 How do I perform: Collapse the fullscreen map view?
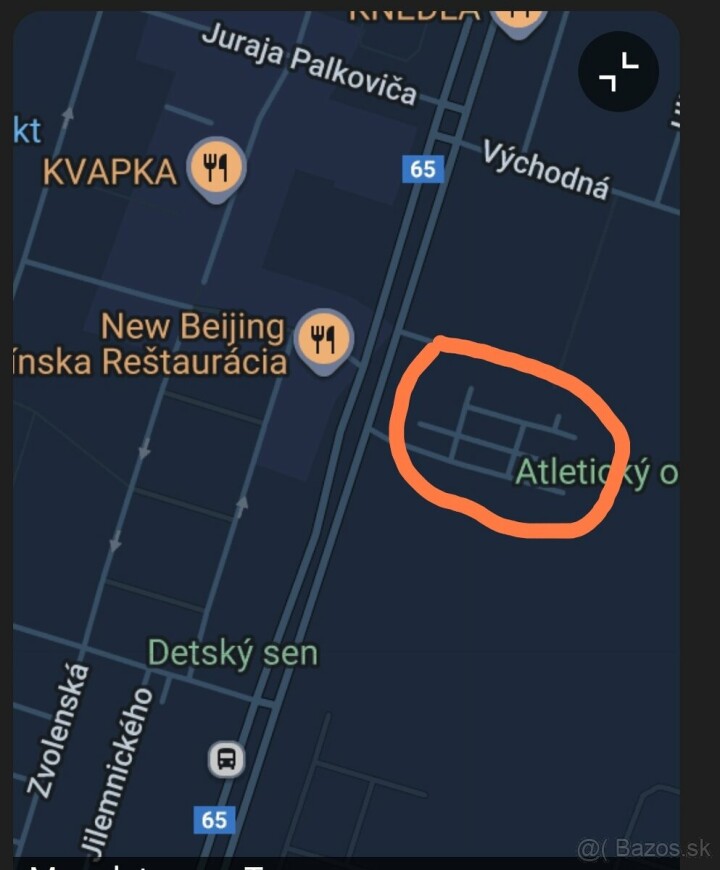tap(618, 72)
